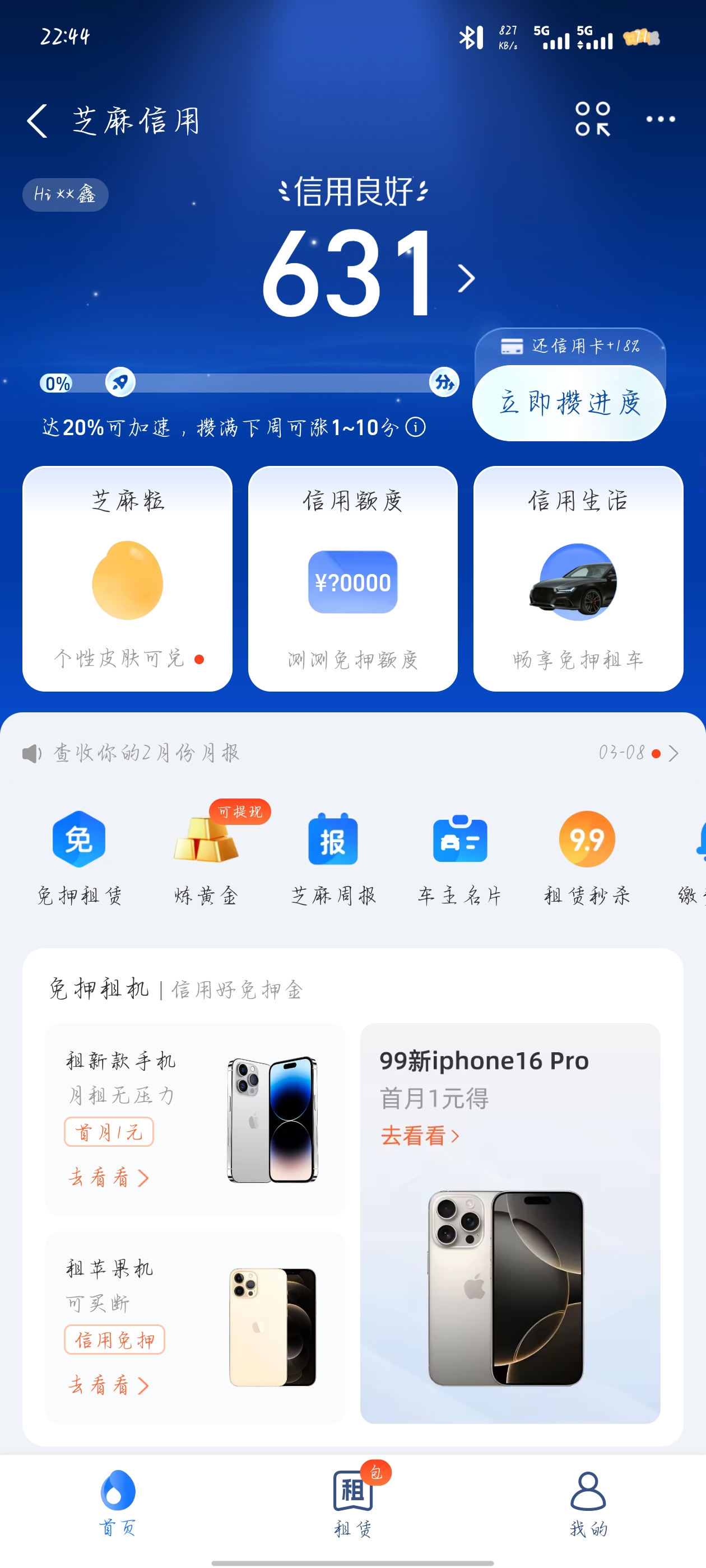Open the 信用额度 card

point(352,578)
